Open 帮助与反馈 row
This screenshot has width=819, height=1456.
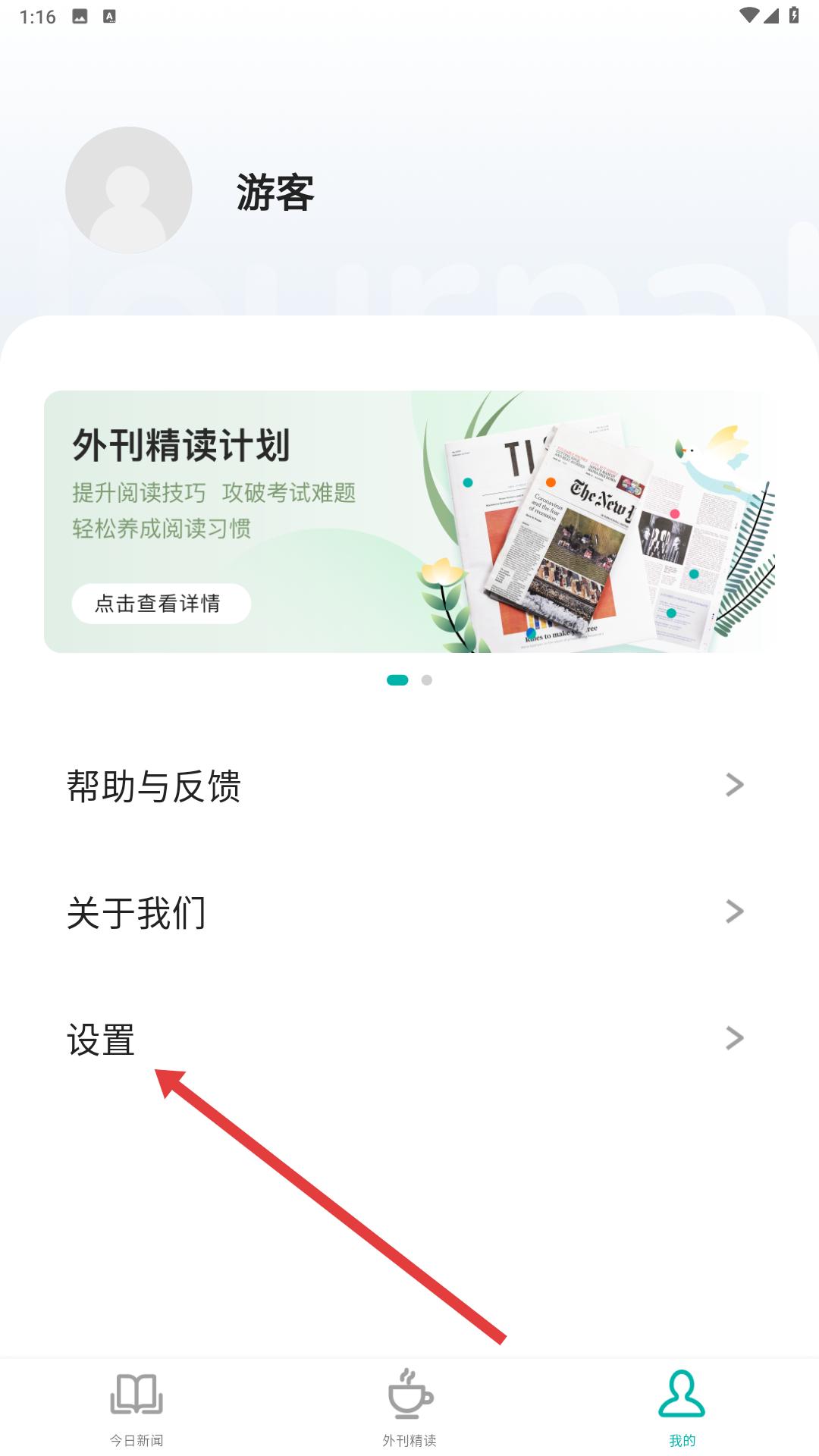[x=405, y=786]
